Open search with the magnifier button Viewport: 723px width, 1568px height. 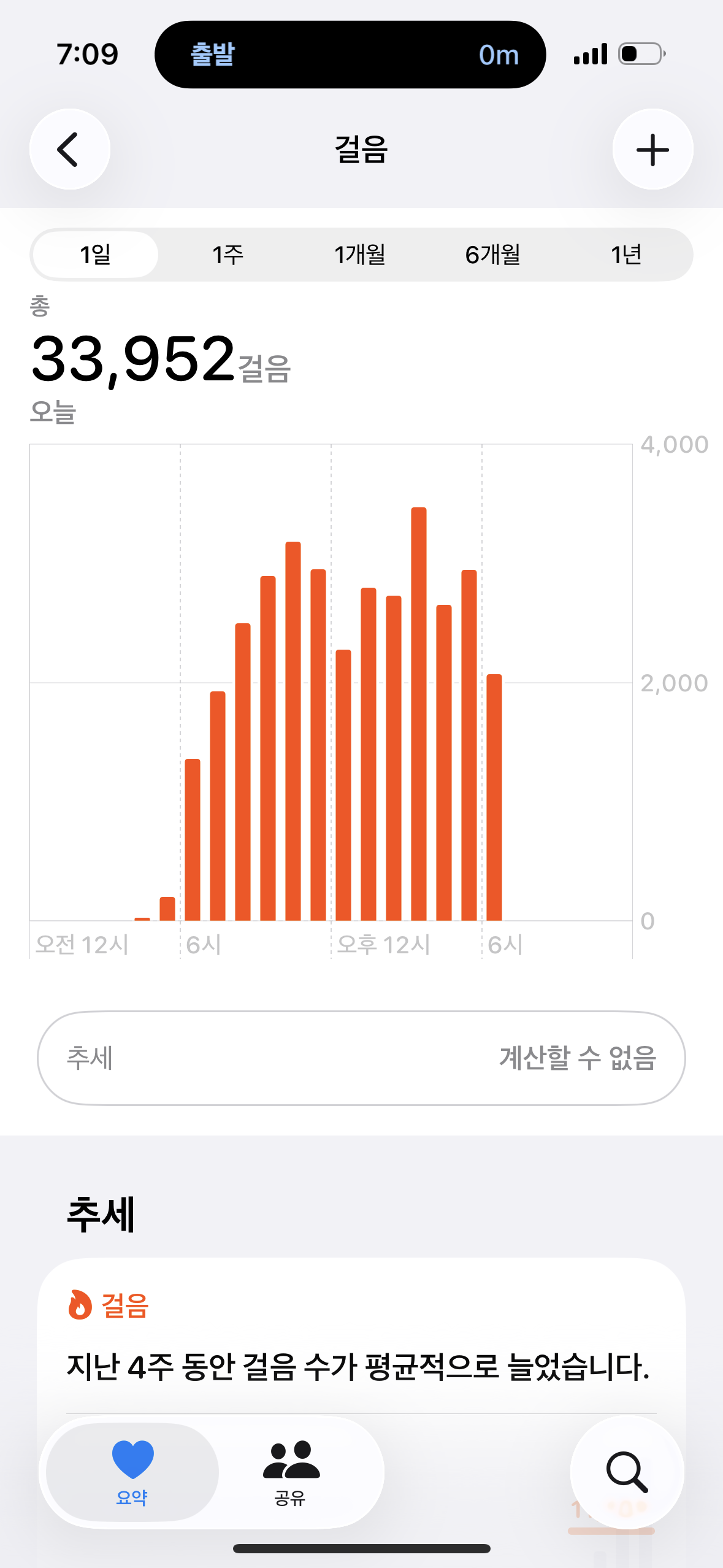click(x=627, y=1471)
